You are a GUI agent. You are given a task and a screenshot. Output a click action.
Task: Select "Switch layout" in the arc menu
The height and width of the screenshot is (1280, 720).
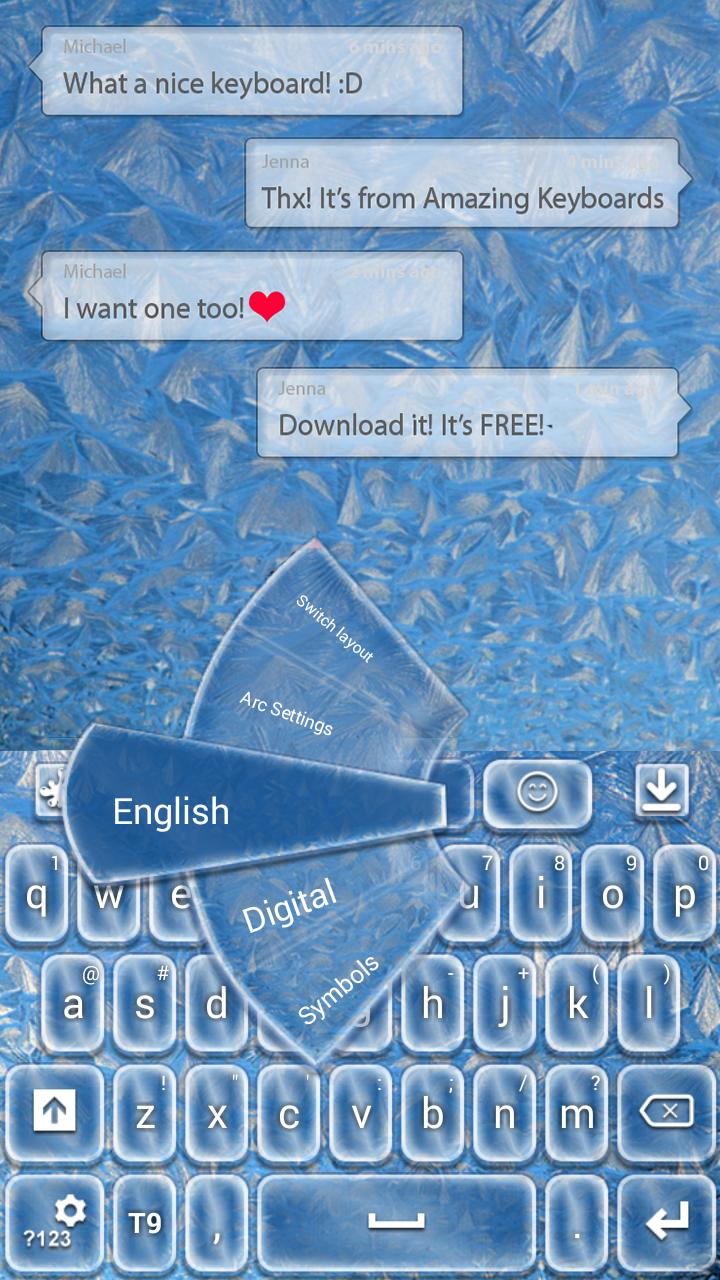tap(335, 627)
